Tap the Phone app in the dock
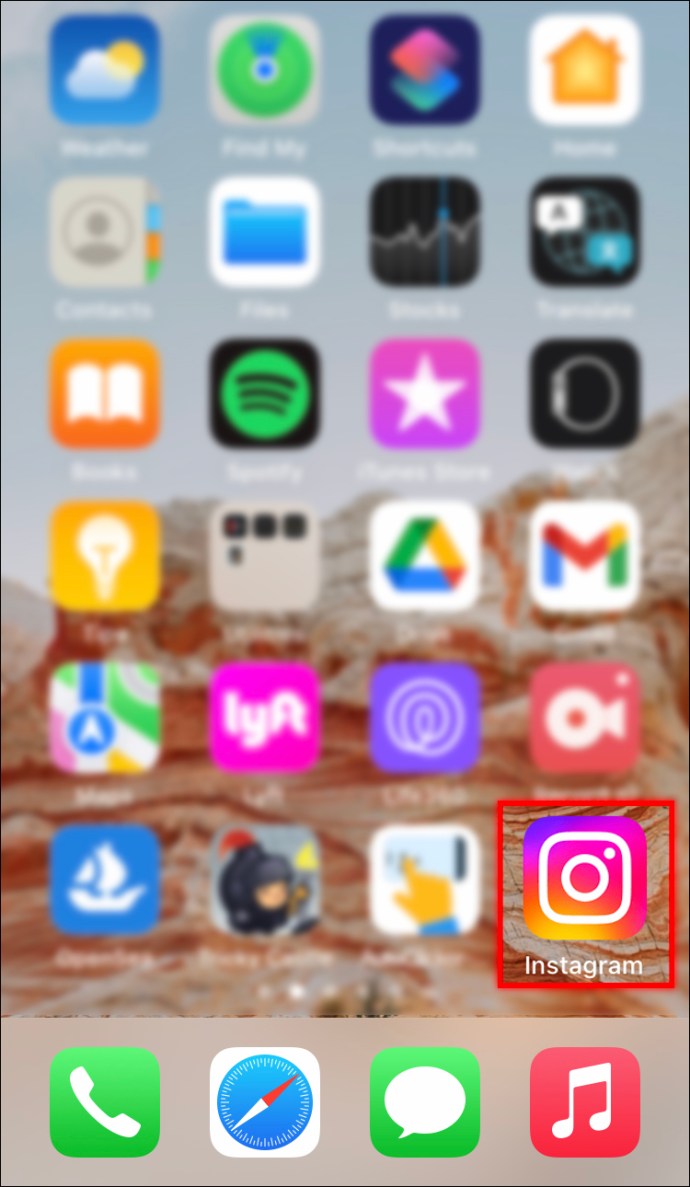The width and height of the screenshot is (690, 1187). point(105,1101)
